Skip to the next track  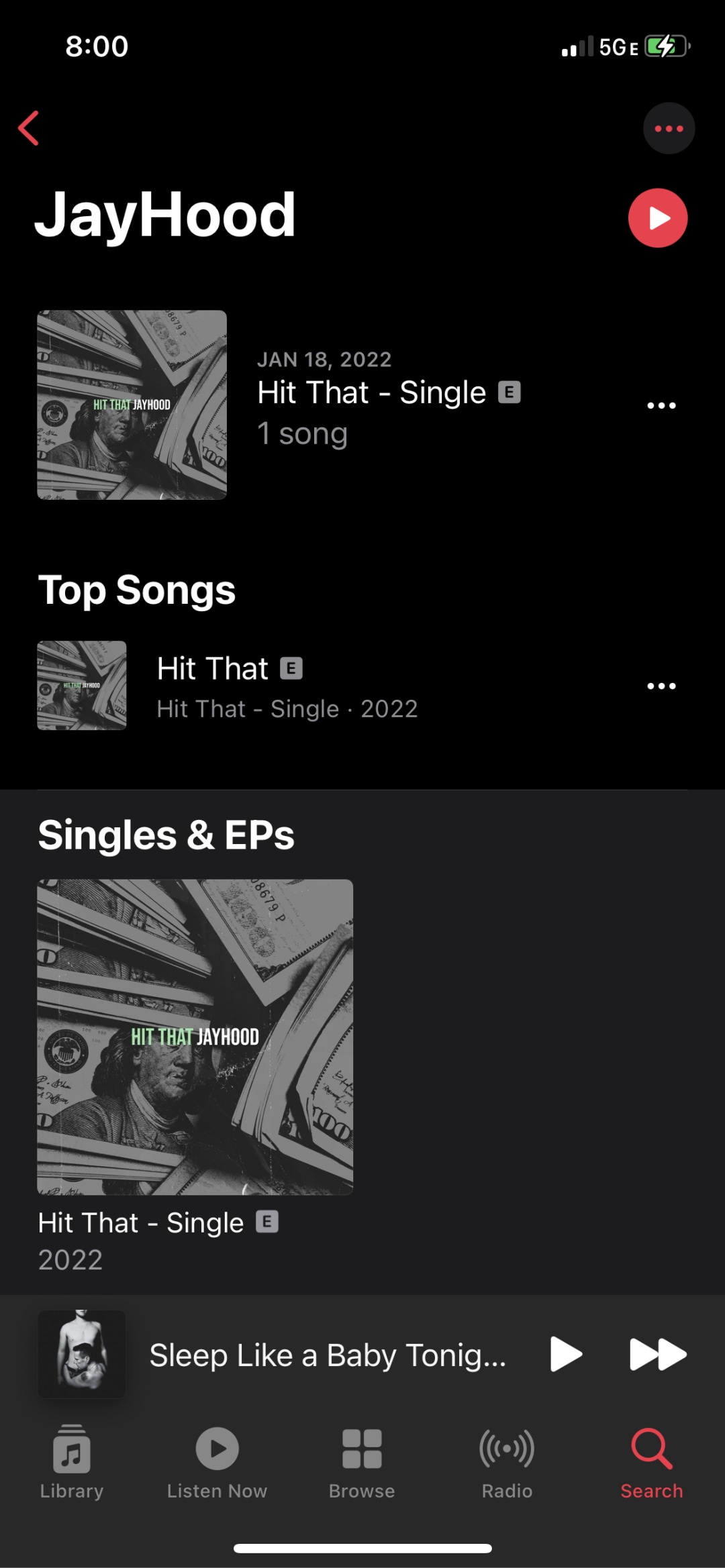[x=658, y=1354]
